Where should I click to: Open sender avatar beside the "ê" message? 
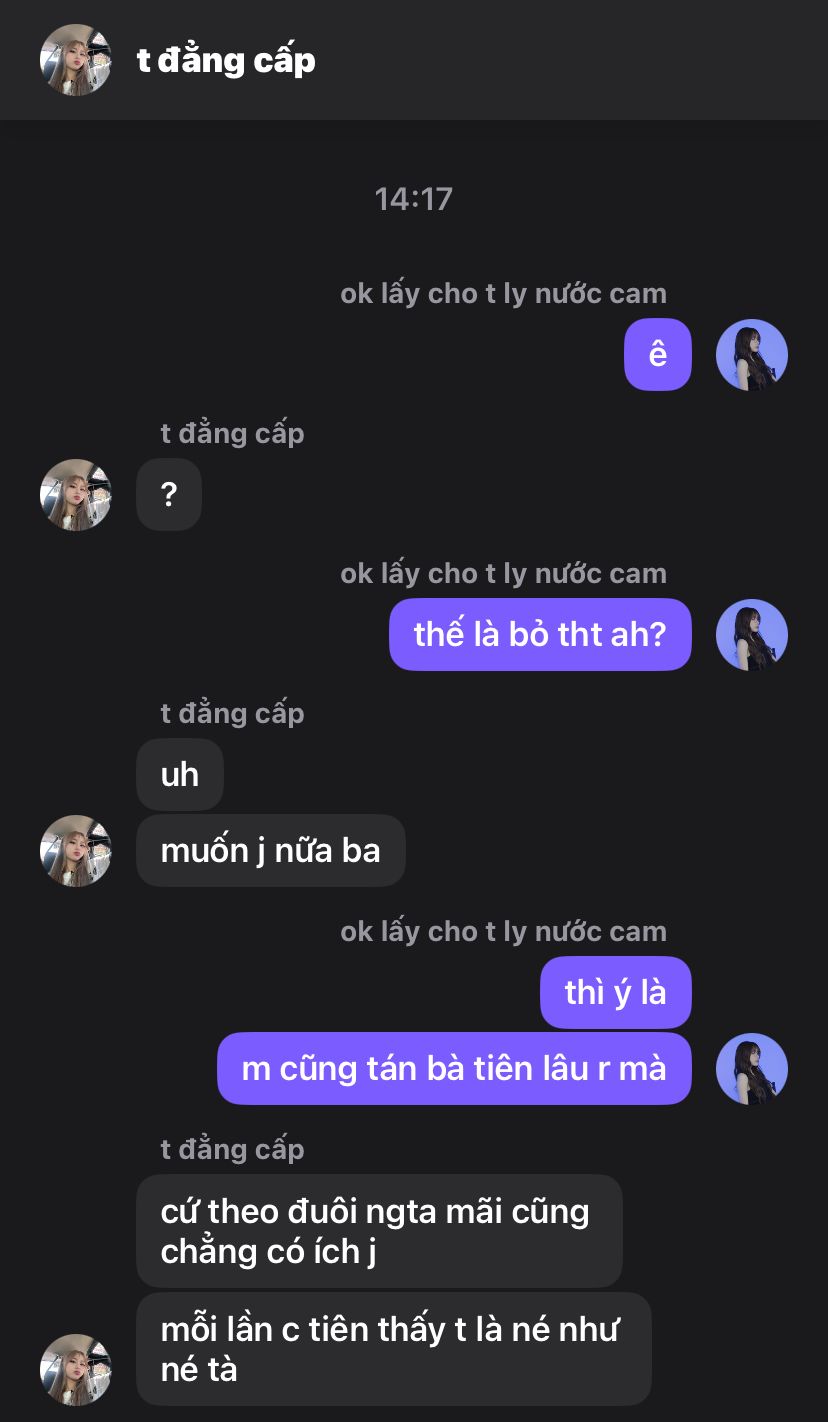[752, 355]
